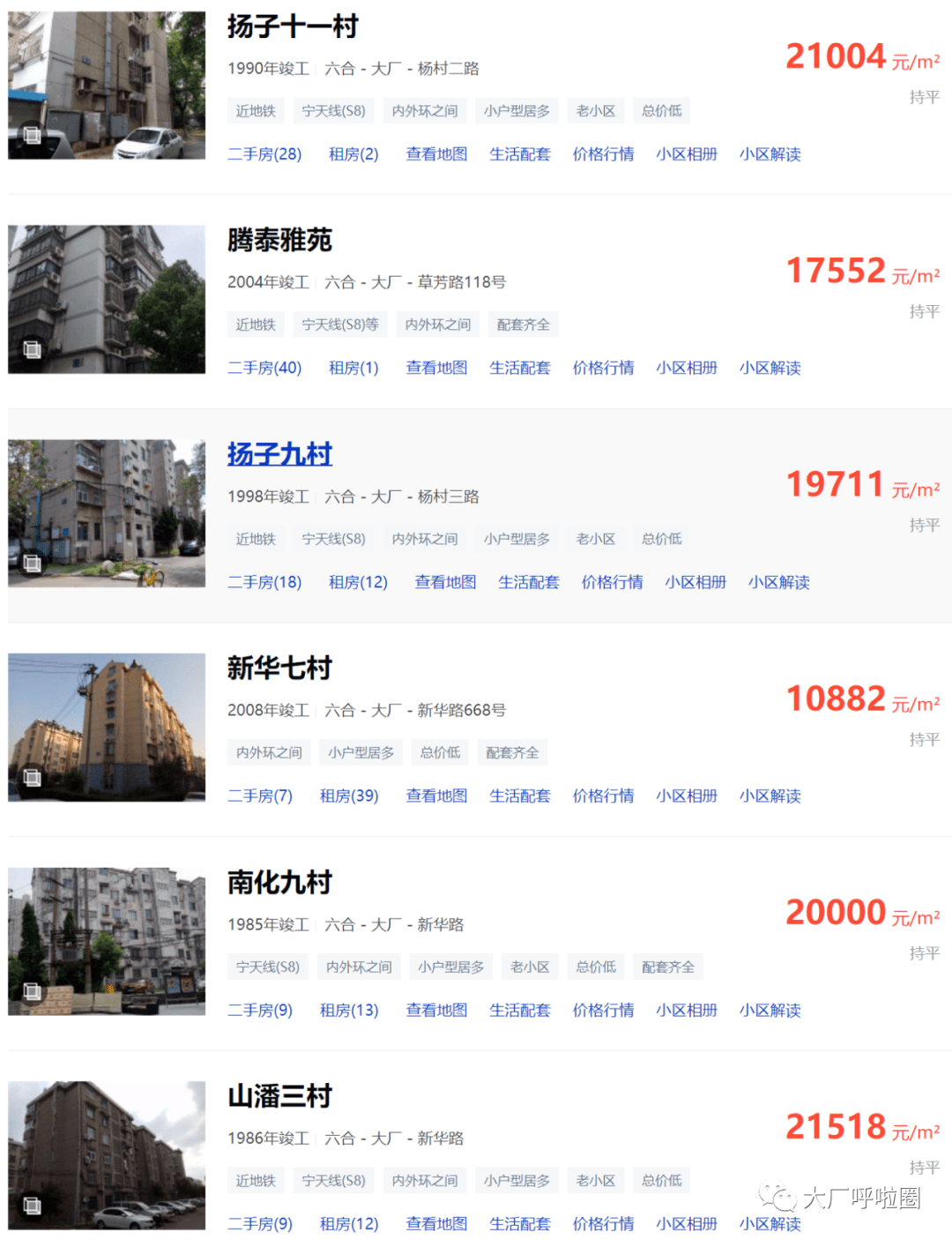
Task: Open 租房(39) under 新华七村
Action: point(349,796)
